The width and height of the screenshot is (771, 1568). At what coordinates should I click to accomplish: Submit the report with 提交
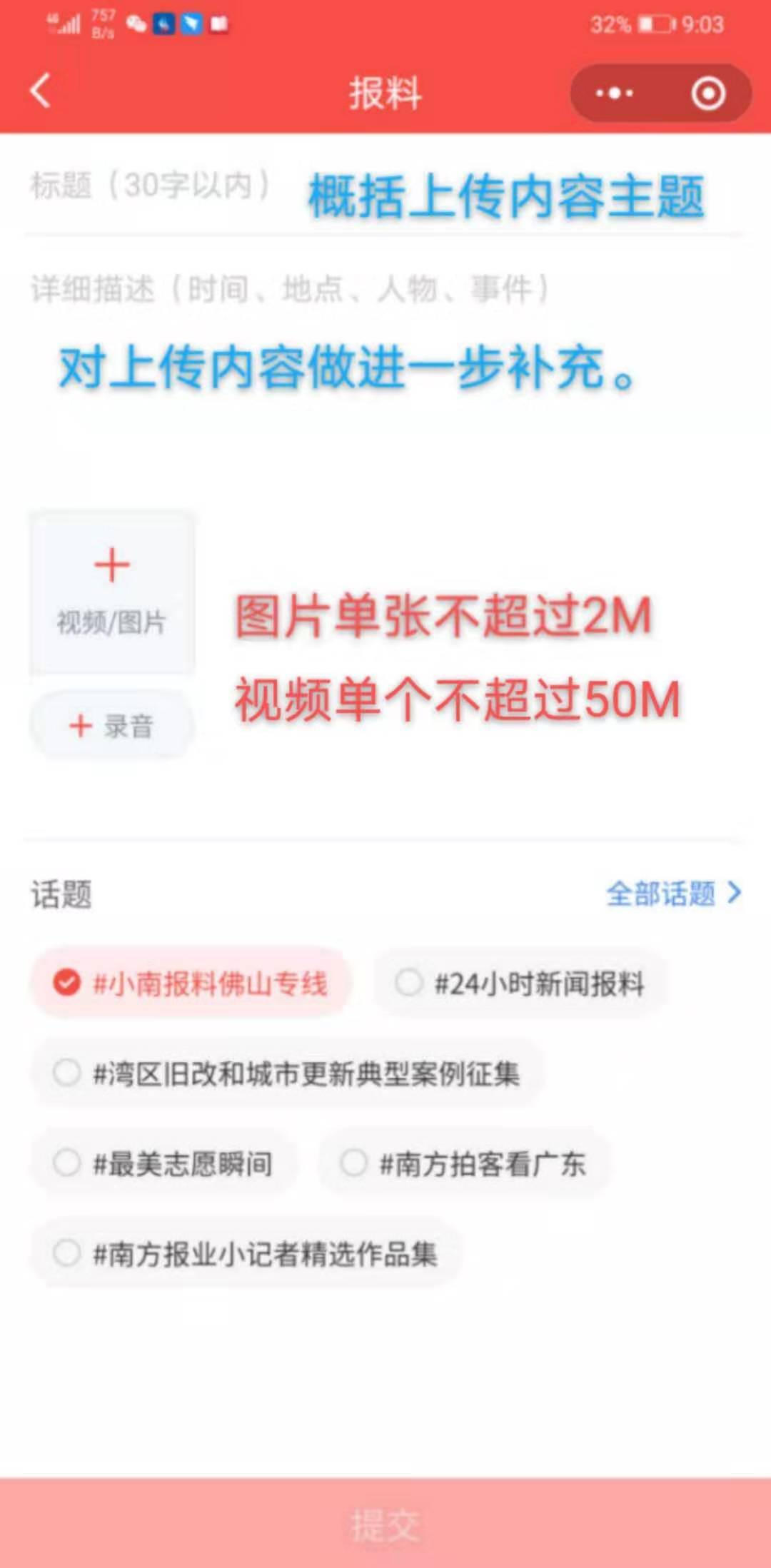coord(385,1524)
